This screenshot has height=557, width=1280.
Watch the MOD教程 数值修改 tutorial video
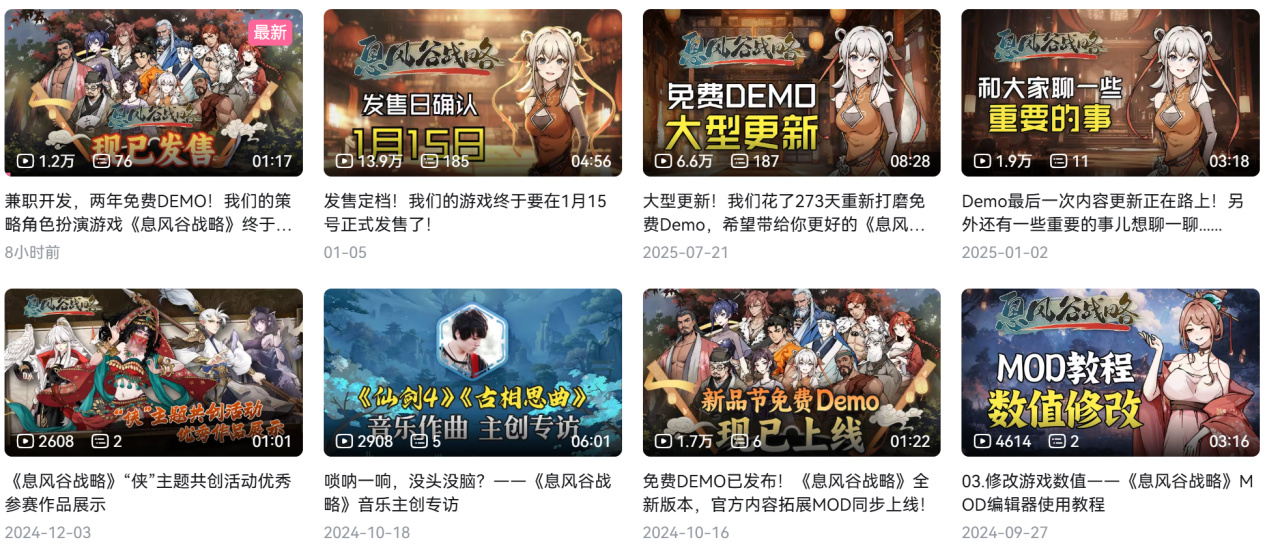tap(1111, 373)
